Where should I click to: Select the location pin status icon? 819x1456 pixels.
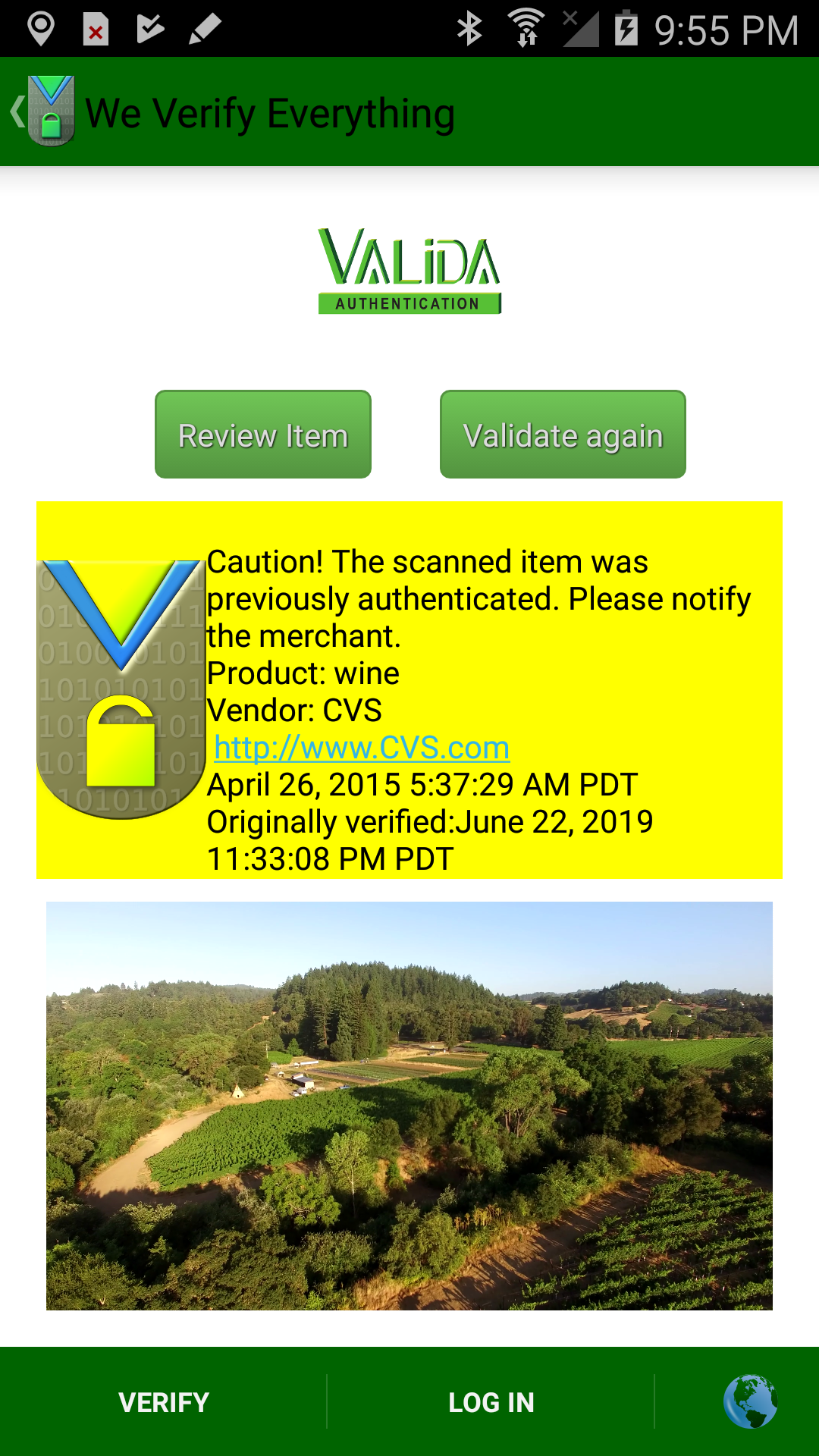tap(42, 27)
